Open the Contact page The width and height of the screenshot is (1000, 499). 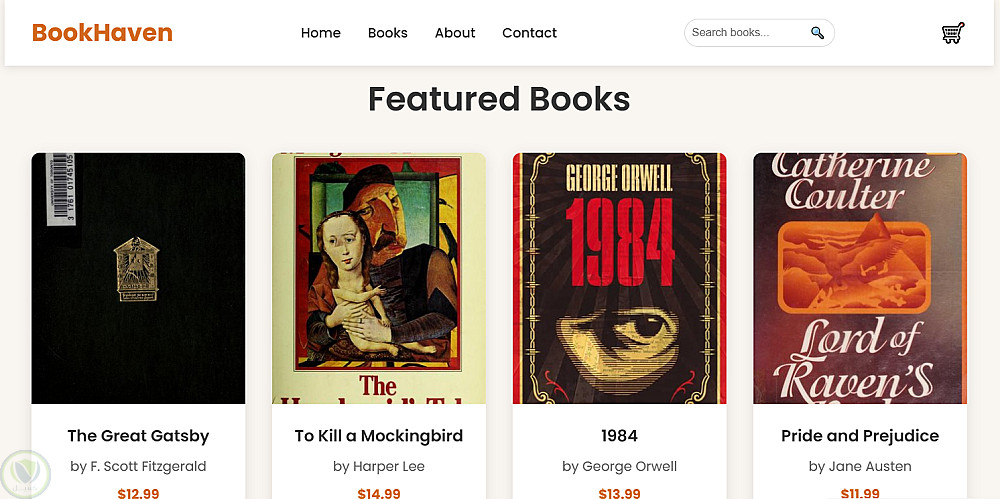tap(529, 33)
